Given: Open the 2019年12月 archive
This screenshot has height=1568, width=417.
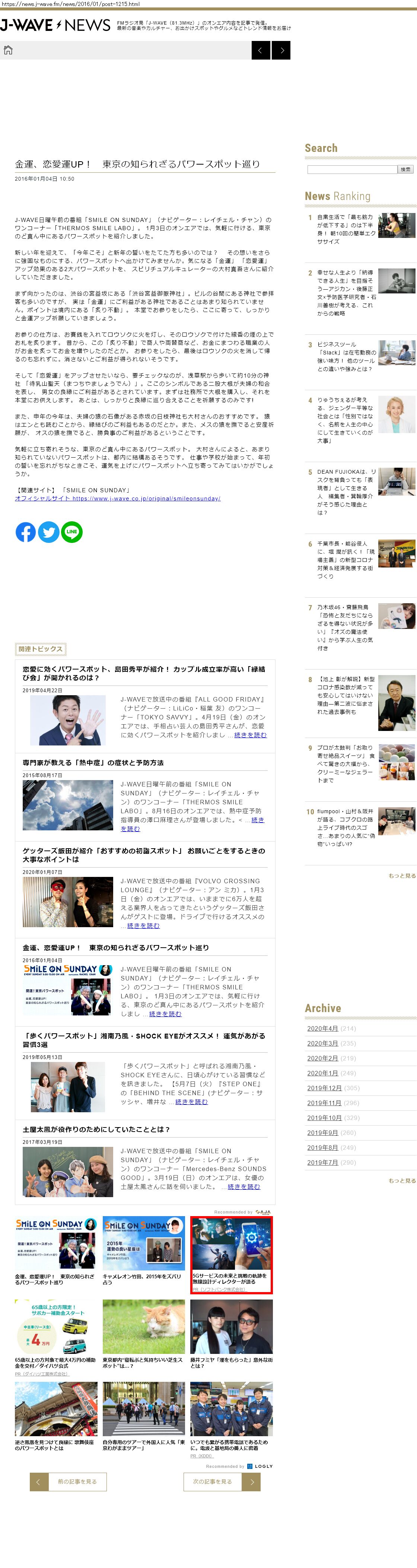Looking at the screenshot, I should [x=324, y=1088].
